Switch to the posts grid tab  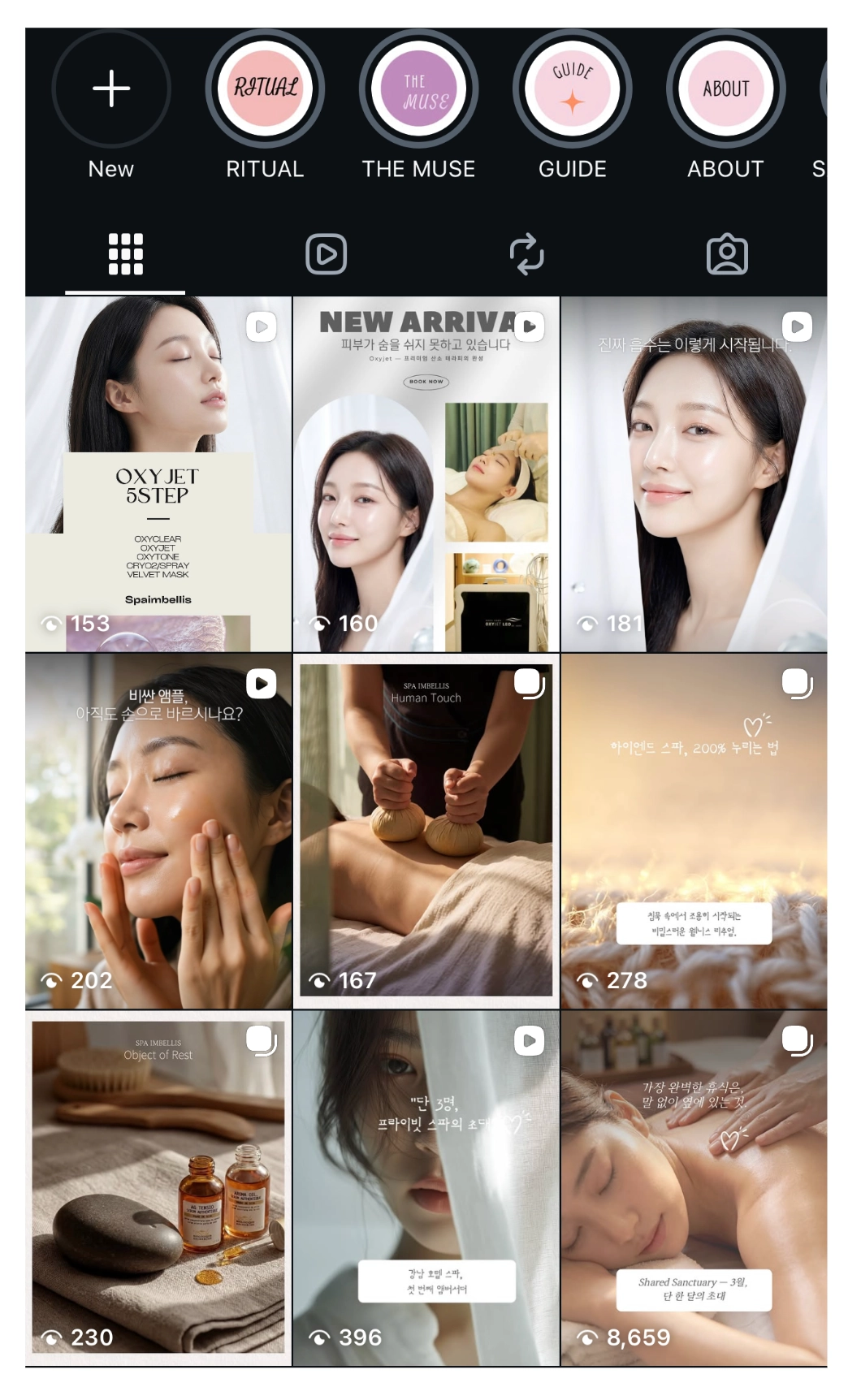(125, 254)
